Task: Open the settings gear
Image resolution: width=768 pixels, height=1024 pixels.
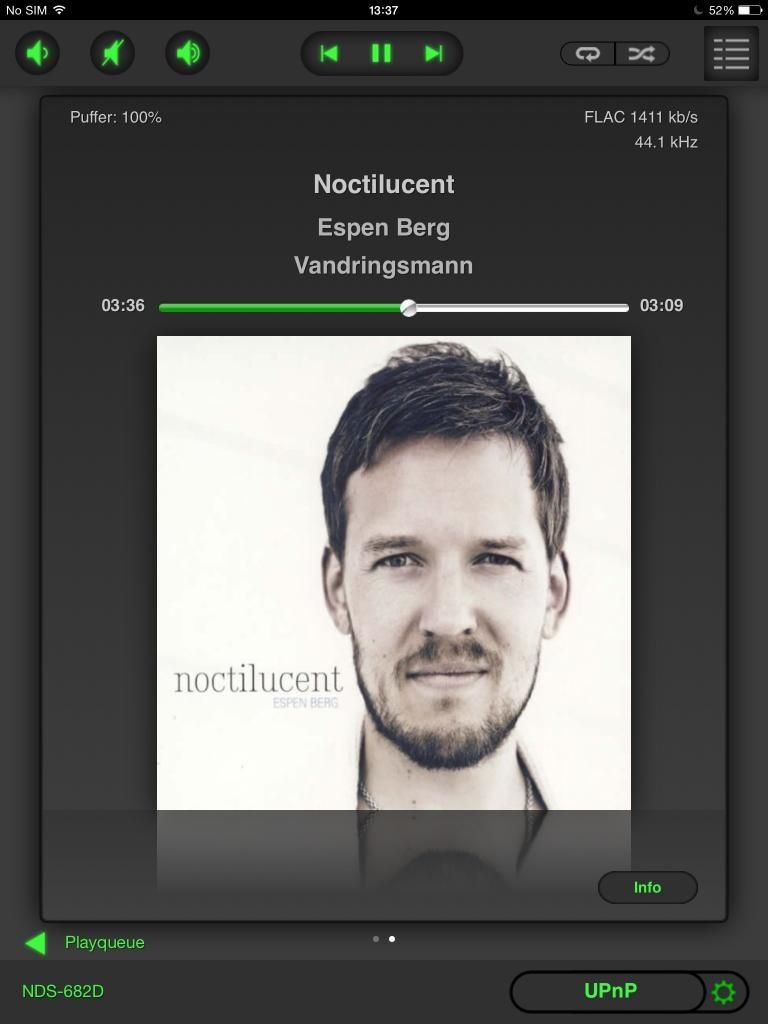Action: (723, 992)
